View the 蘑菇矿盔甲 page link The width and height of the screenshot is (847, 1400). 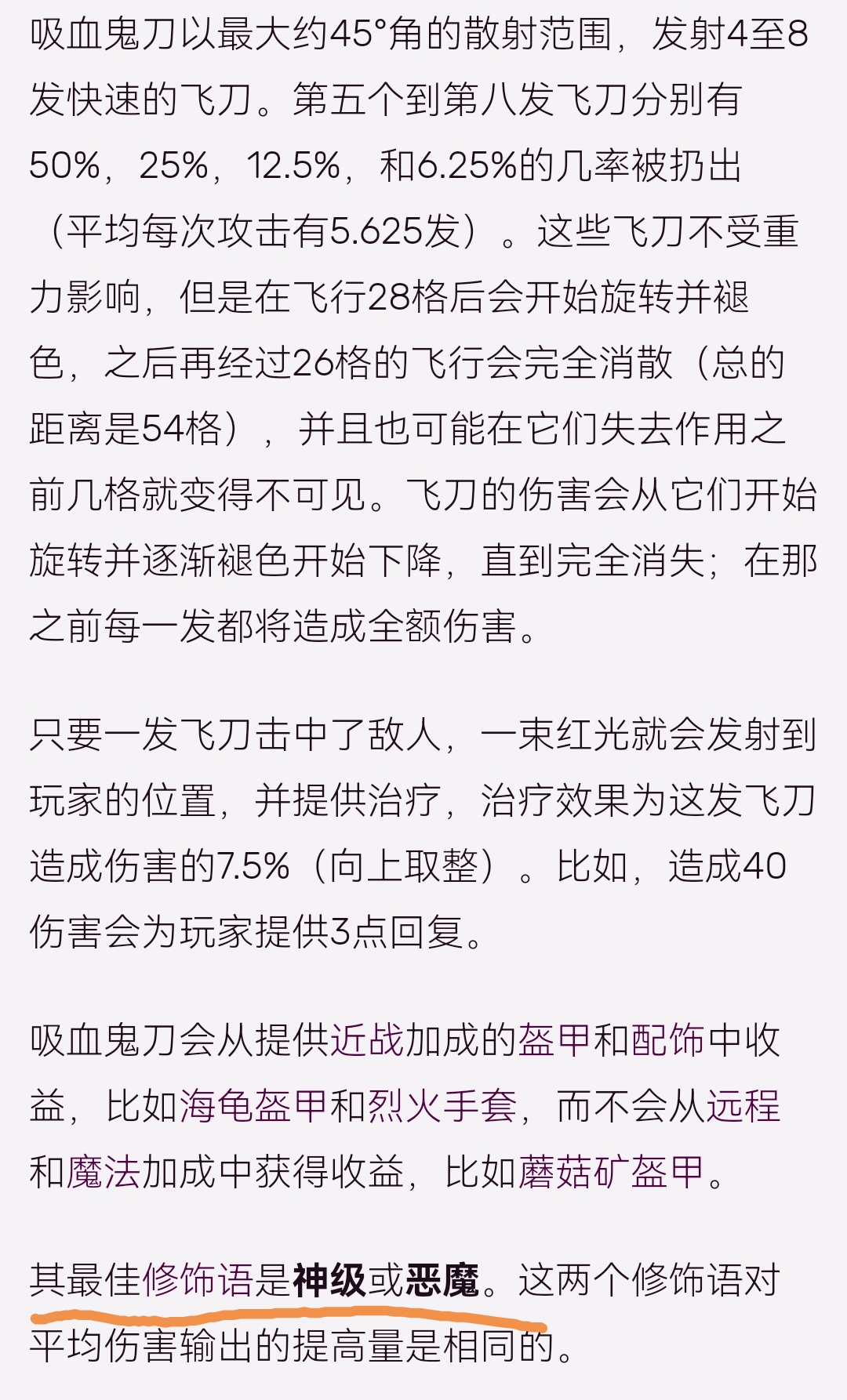(611, 1173)
